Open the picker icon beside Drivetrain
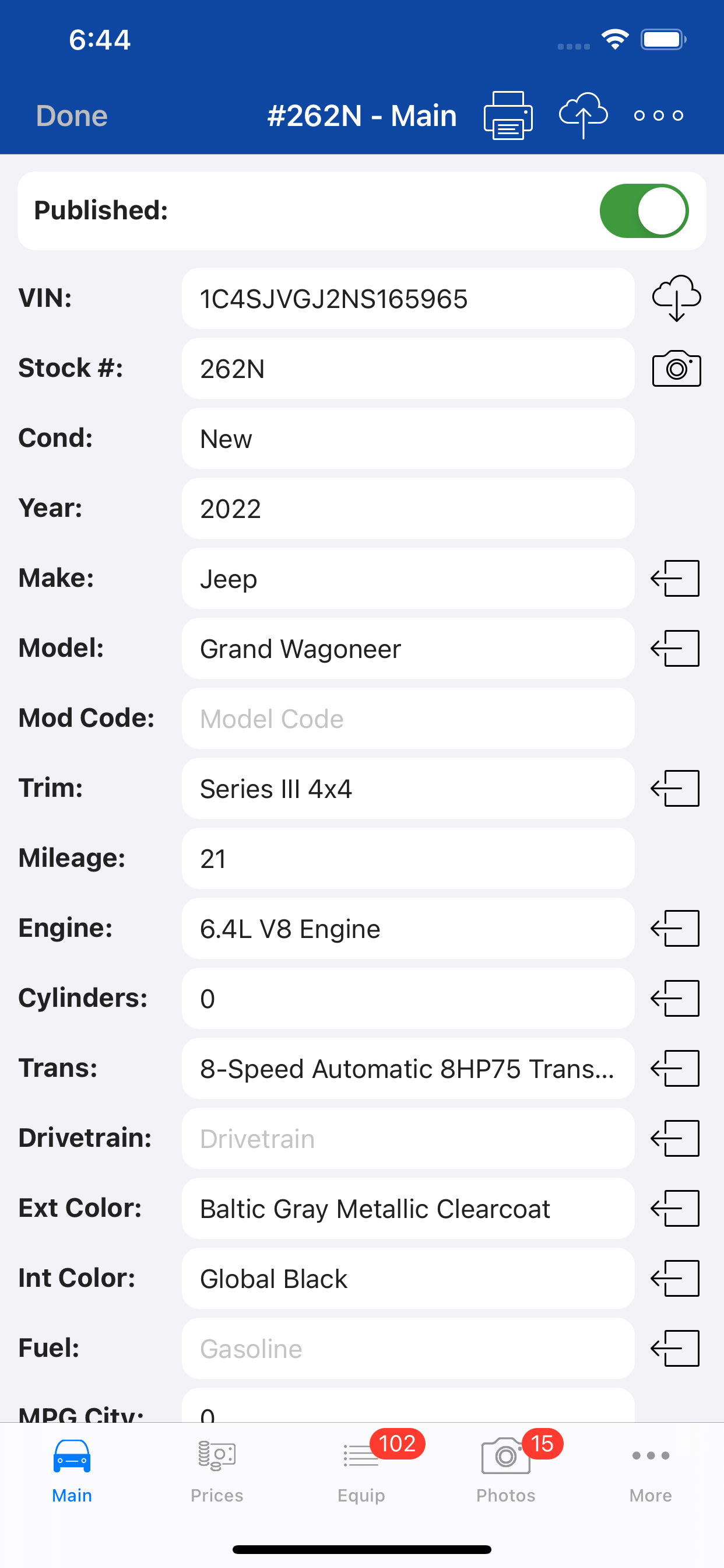The width and height of the screenshot is (724, 1568). pyautogui.click(x=676, y=1138)
